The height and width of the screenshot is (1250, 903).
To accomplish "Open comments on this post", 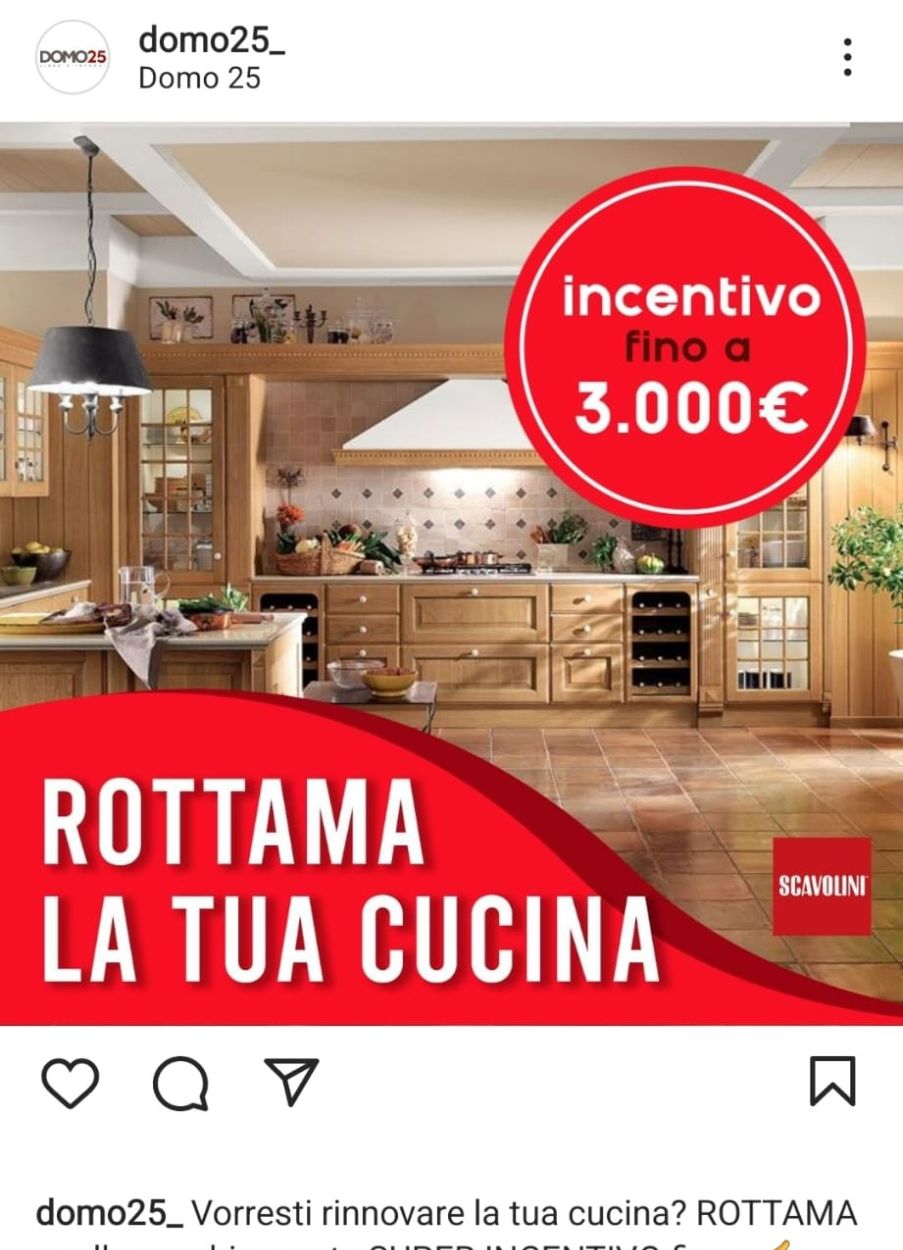I will tap(181, 1082).
